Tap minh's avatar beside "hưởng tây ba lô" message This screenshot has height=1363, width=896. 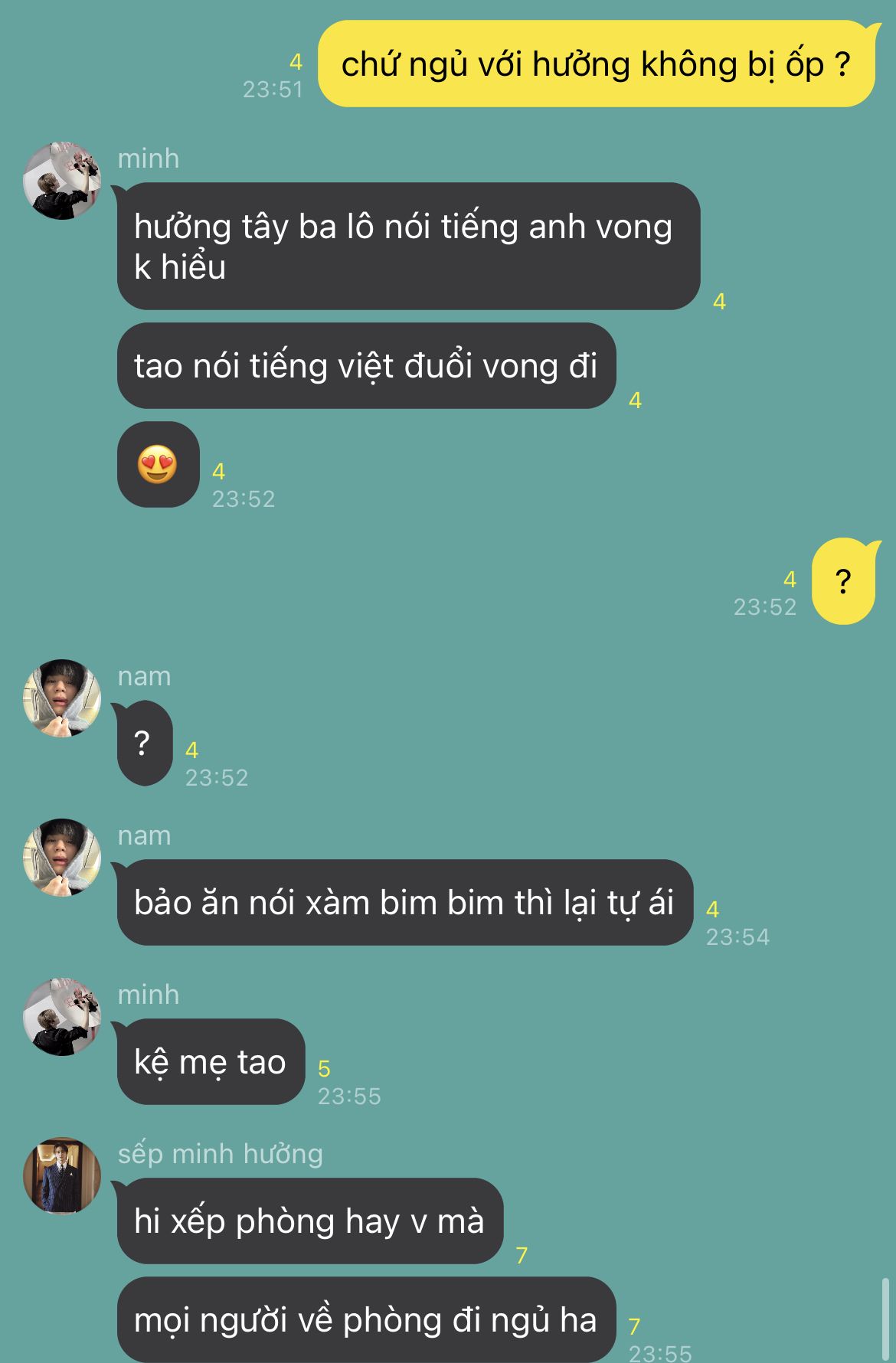click(62, 180)
